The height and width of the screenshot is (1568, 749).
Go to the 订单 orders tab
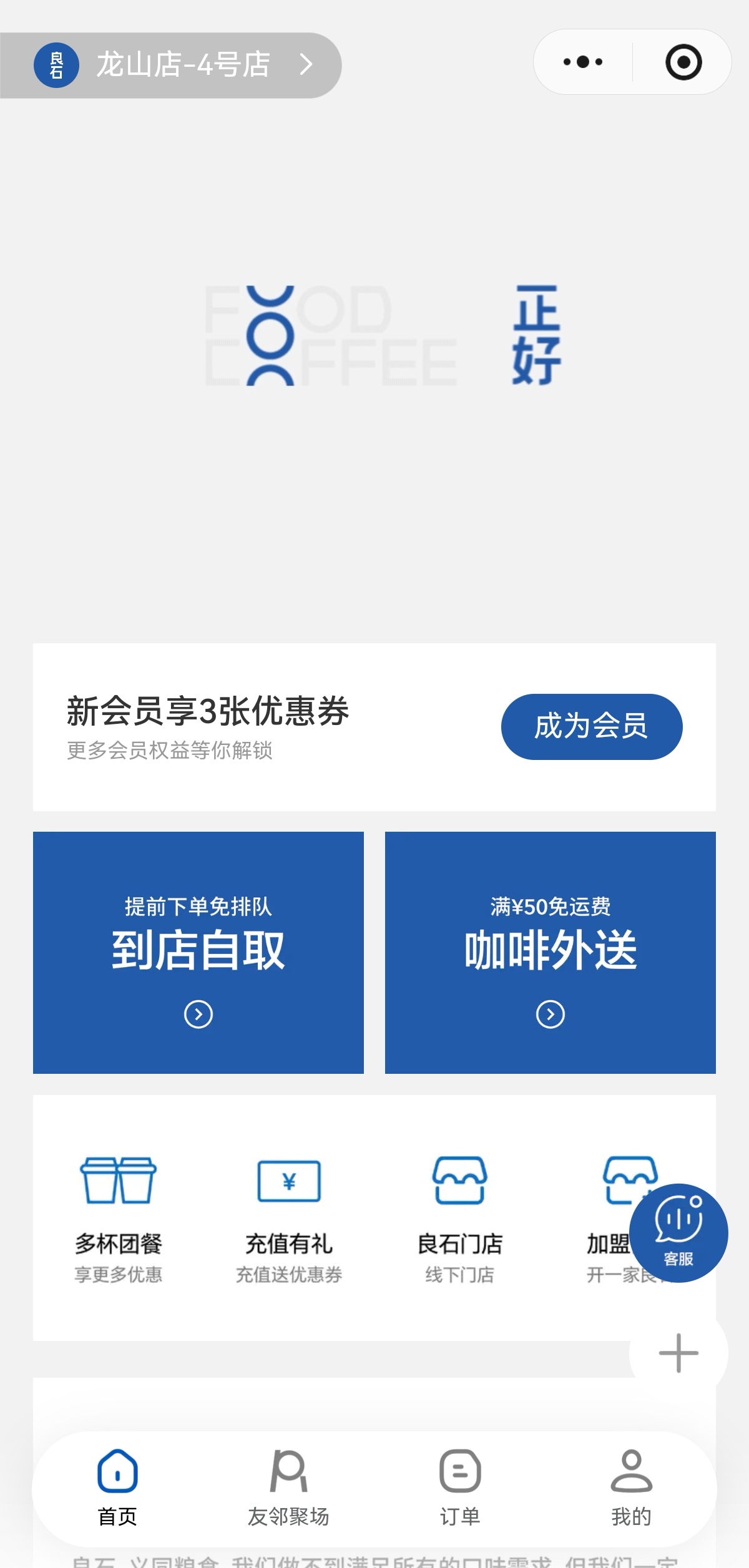pyautogui.click(x=460, y=1488)
